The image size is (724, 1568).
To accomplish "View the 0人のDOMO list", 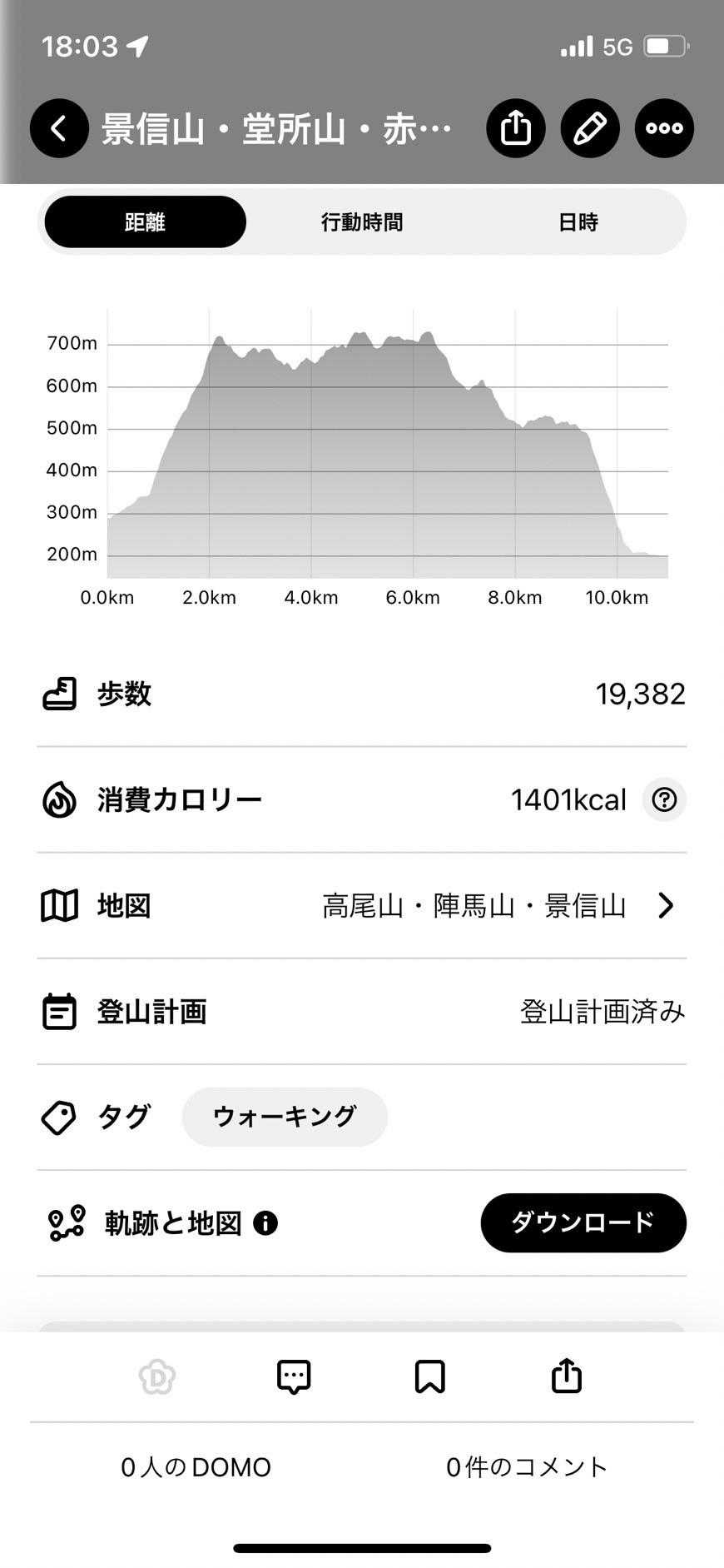I will (196, 1466).
